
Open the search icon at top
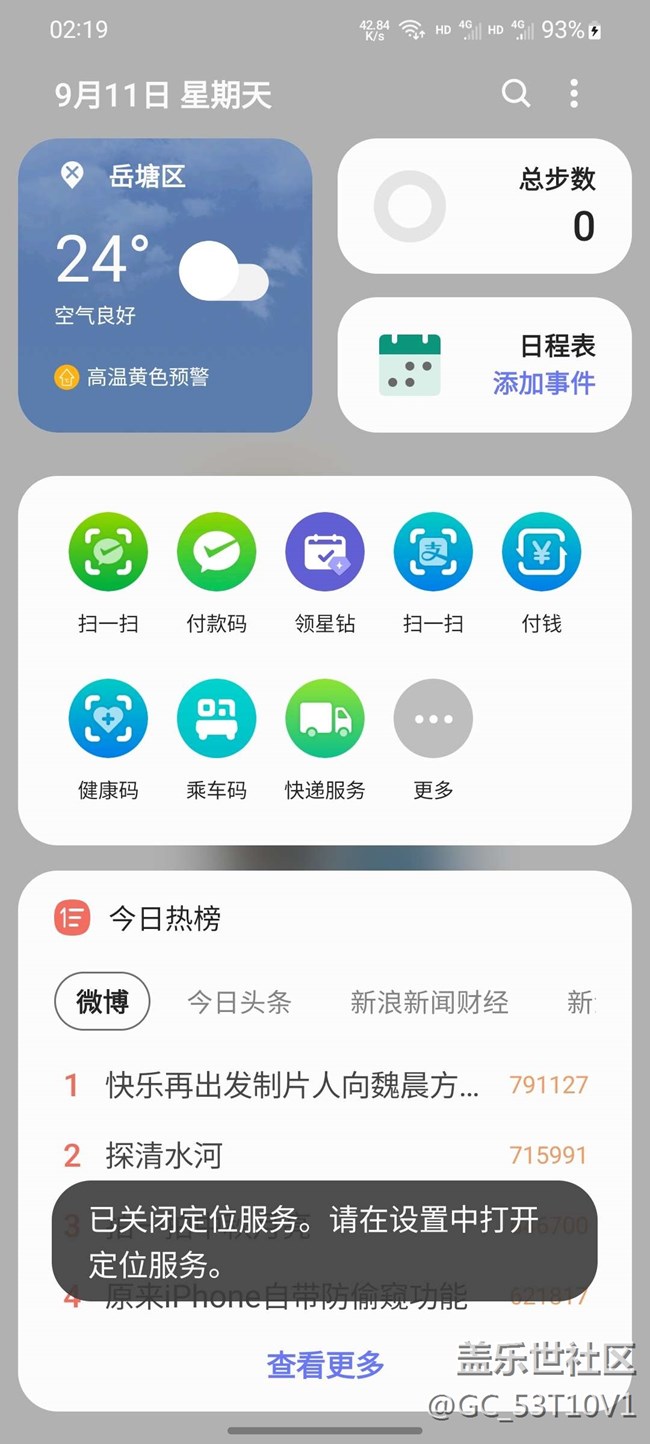coord(516,94)
